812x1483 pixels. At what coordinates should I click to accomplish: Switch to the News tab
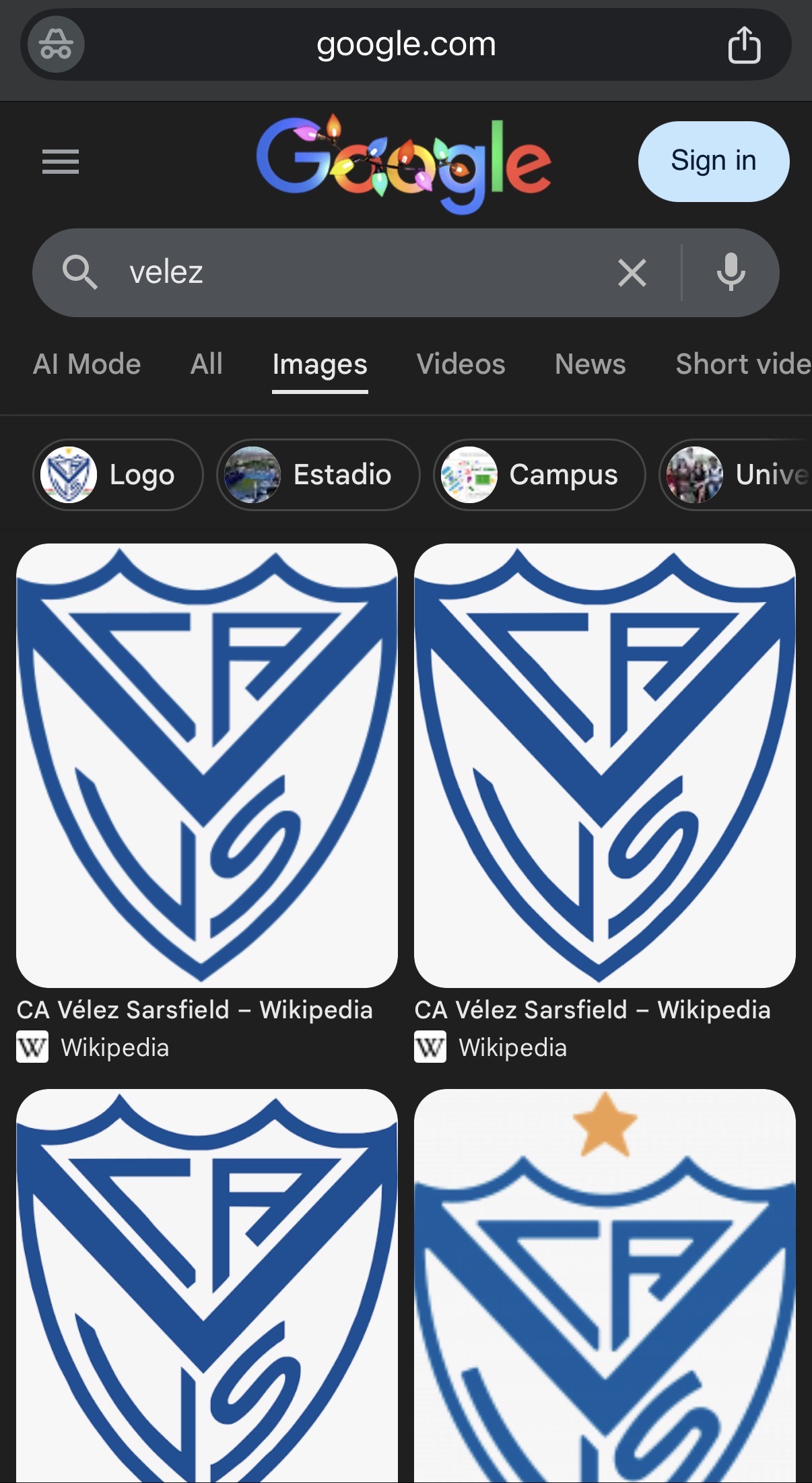pyautogui.click(x=590, y=364)
